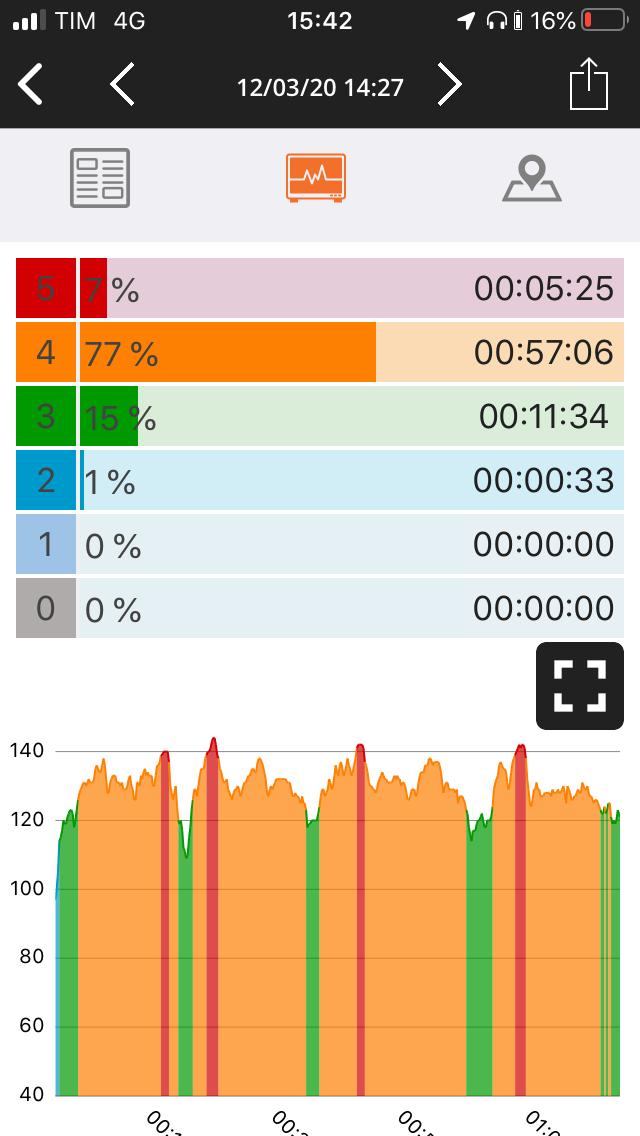The width and height of the screenshot is (640, 1136).
Task: Show the next workout session
Action: [449, 85]
